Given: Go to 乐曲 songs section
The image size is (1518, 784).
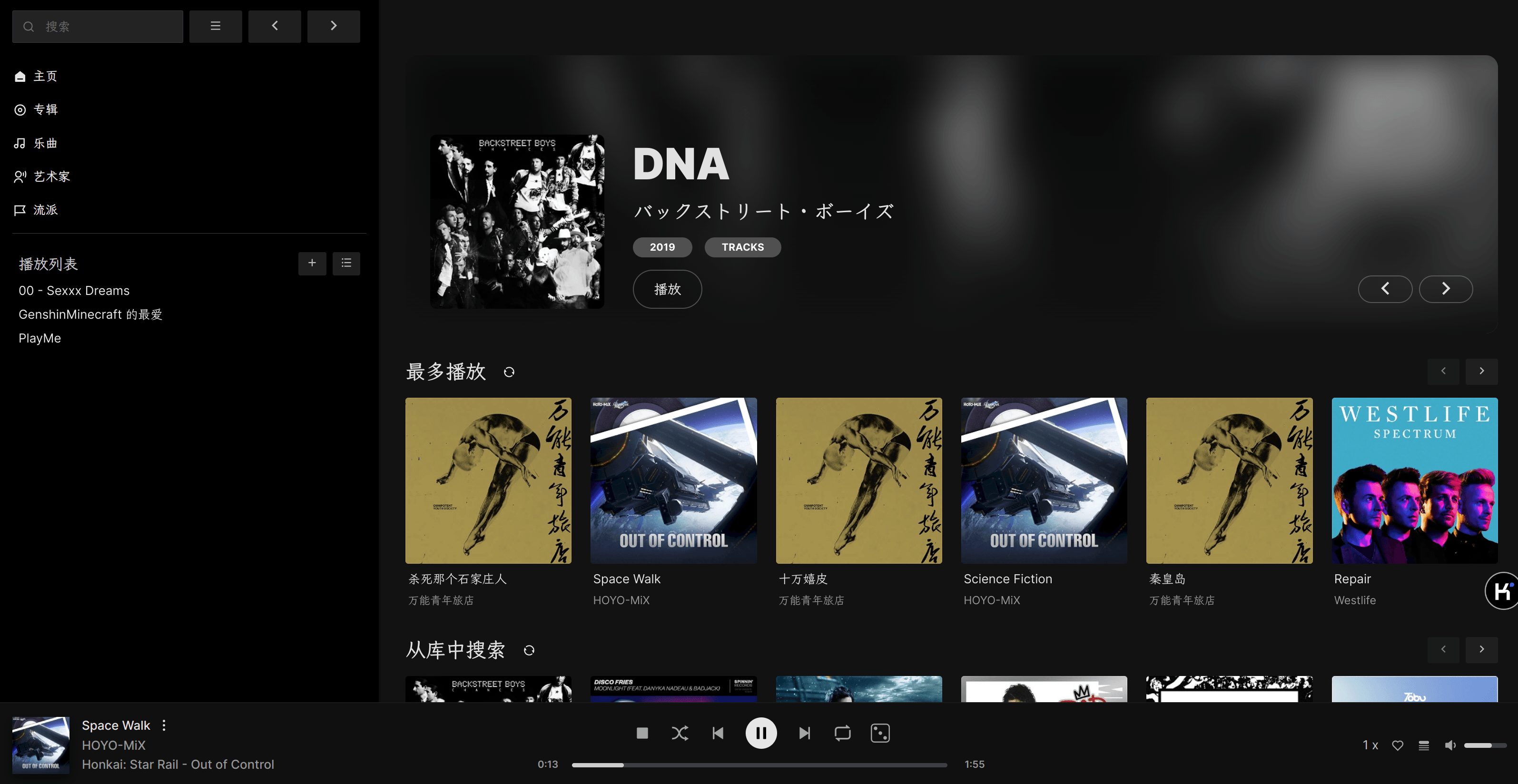Looking at the screenshot, I should point(45,143).
